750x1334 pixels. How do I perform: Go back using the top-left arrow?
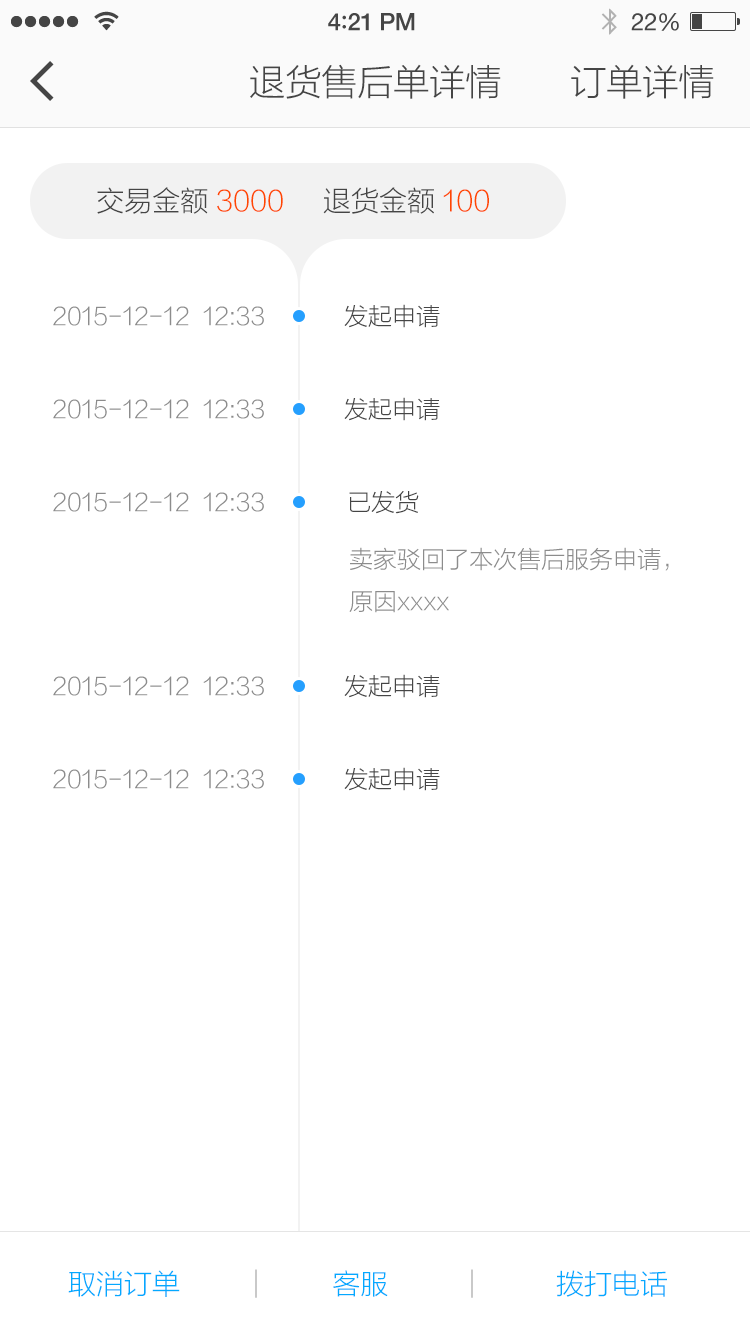(x=42, y=81)
